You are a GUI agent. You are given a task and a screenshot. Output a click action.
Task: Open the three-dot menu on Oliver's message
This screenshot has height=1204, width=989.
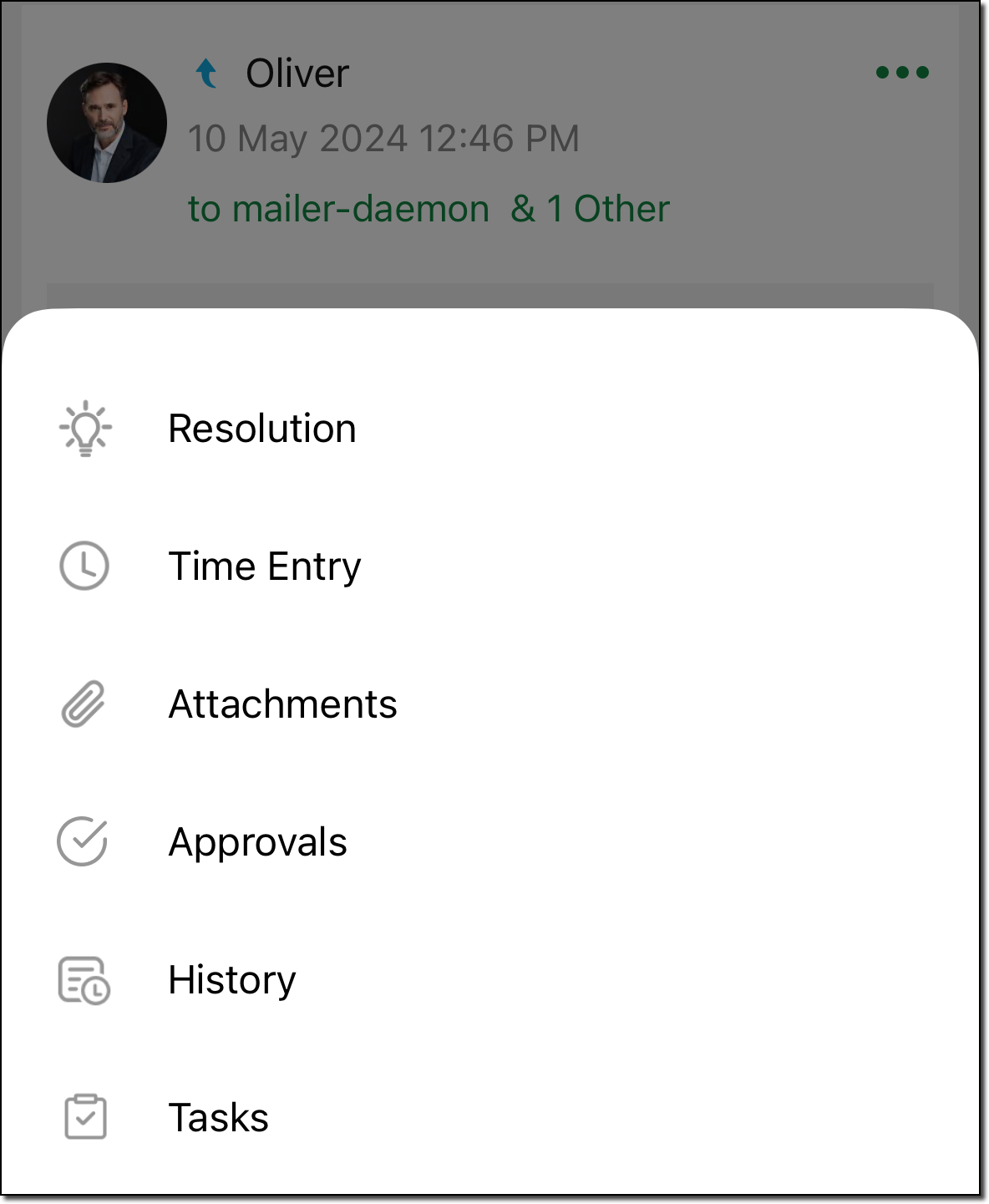[902, 73]
